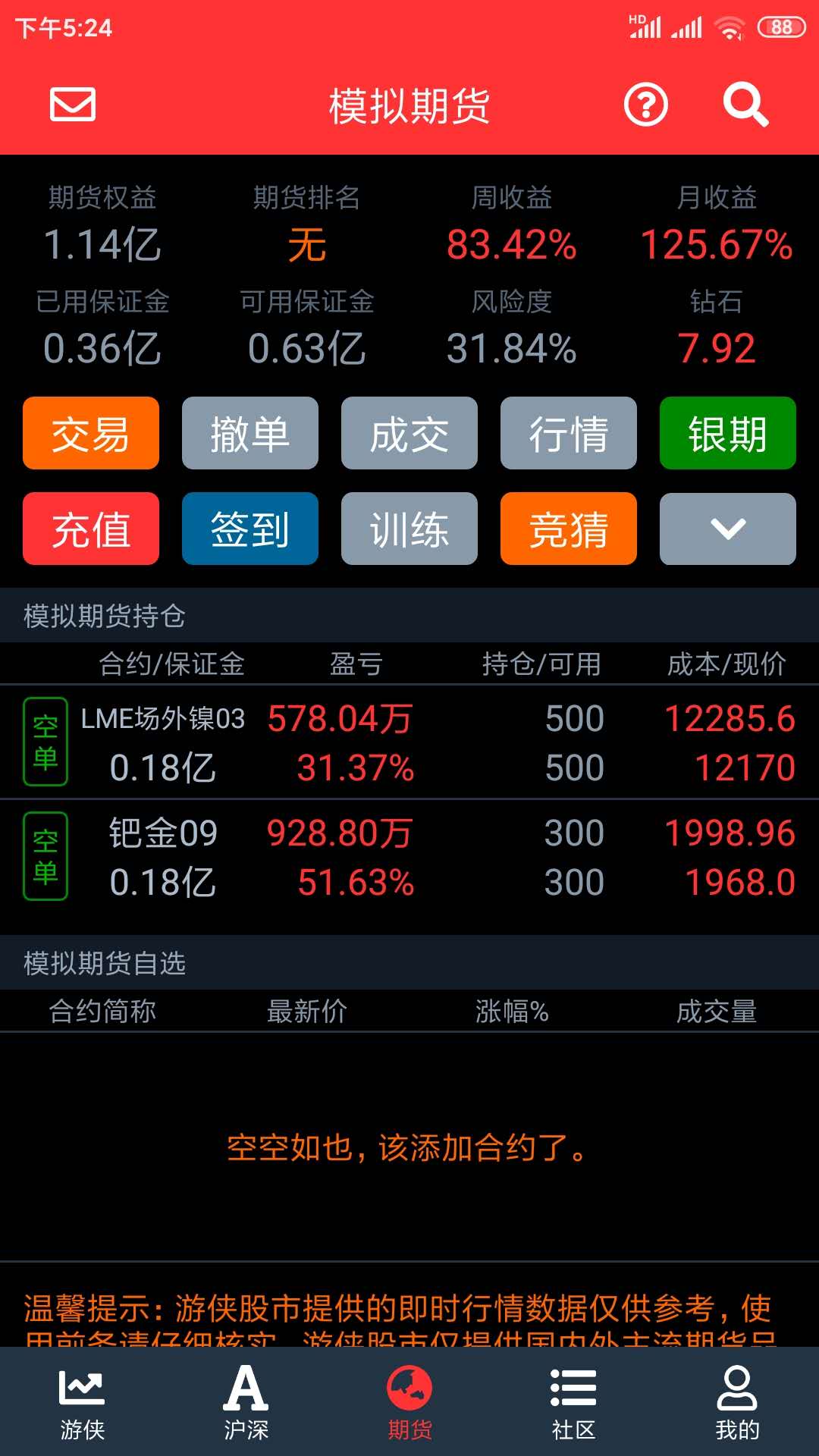Image resolution: width=819 pixels, height=1456 pixels.
Task: Tap the 撤单 cancel order button
Action: point(250,433)
